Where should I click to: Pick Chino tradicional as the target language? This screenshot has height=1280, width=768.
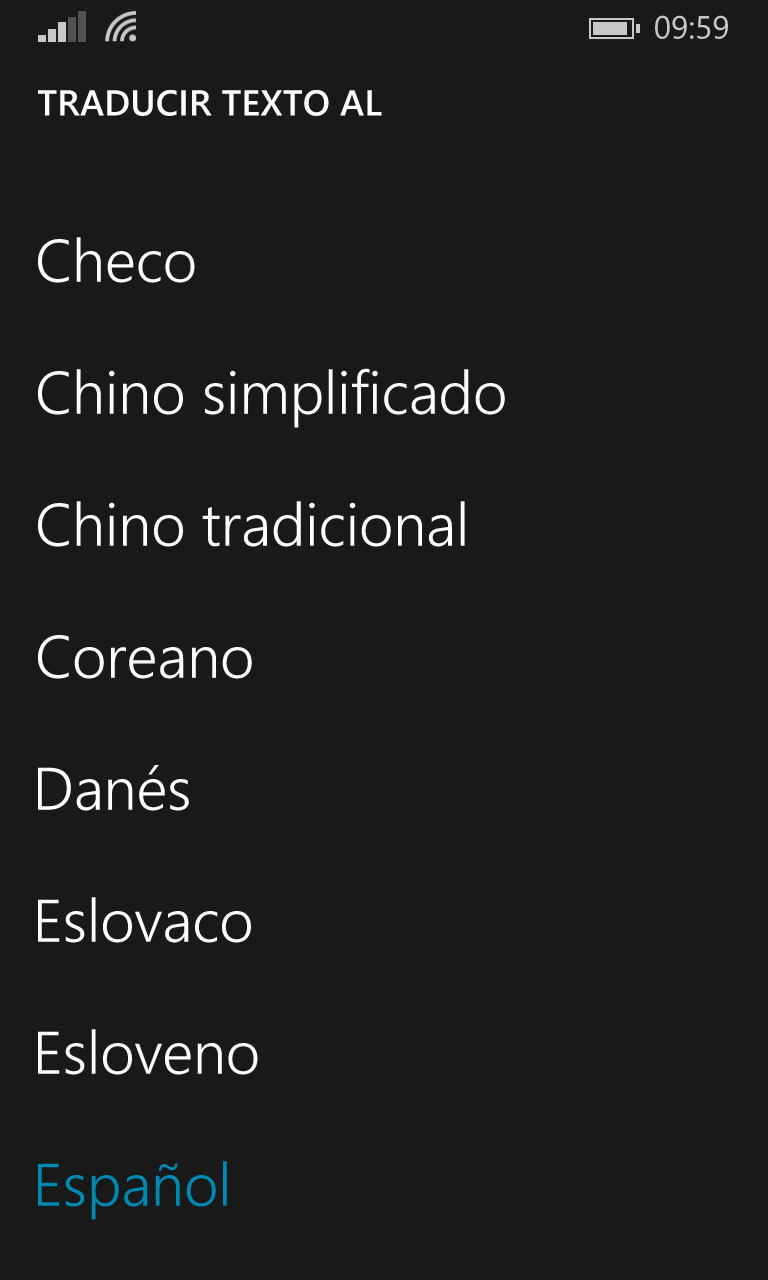[252, 526]
